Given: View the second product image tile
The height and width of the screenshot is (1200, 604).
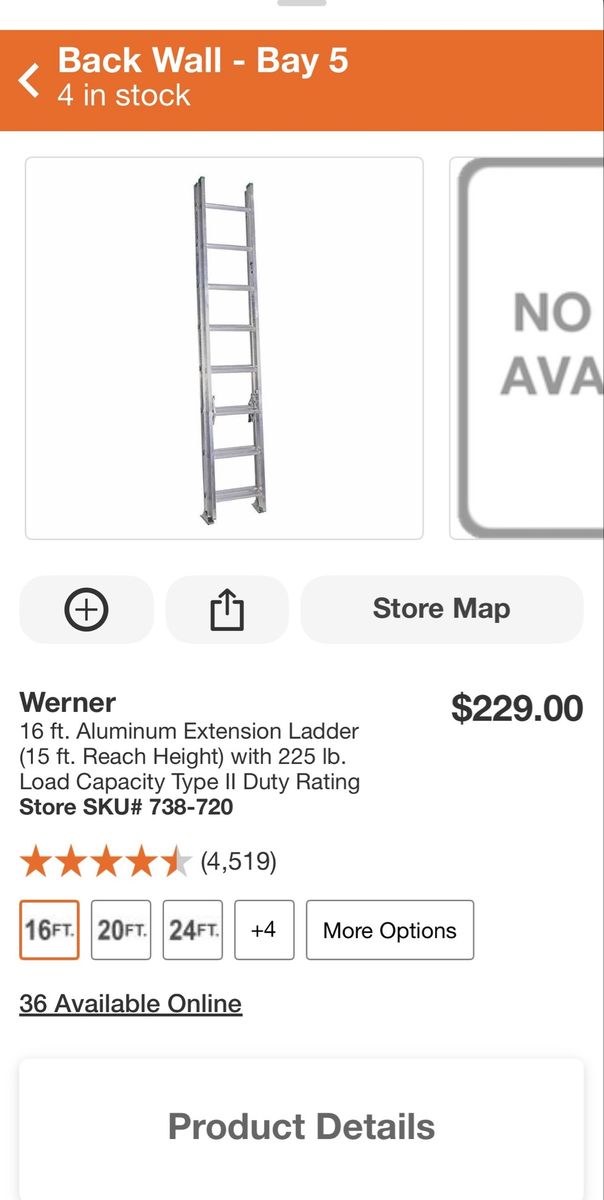Looking at the screenshot, I should click(527, 348).
